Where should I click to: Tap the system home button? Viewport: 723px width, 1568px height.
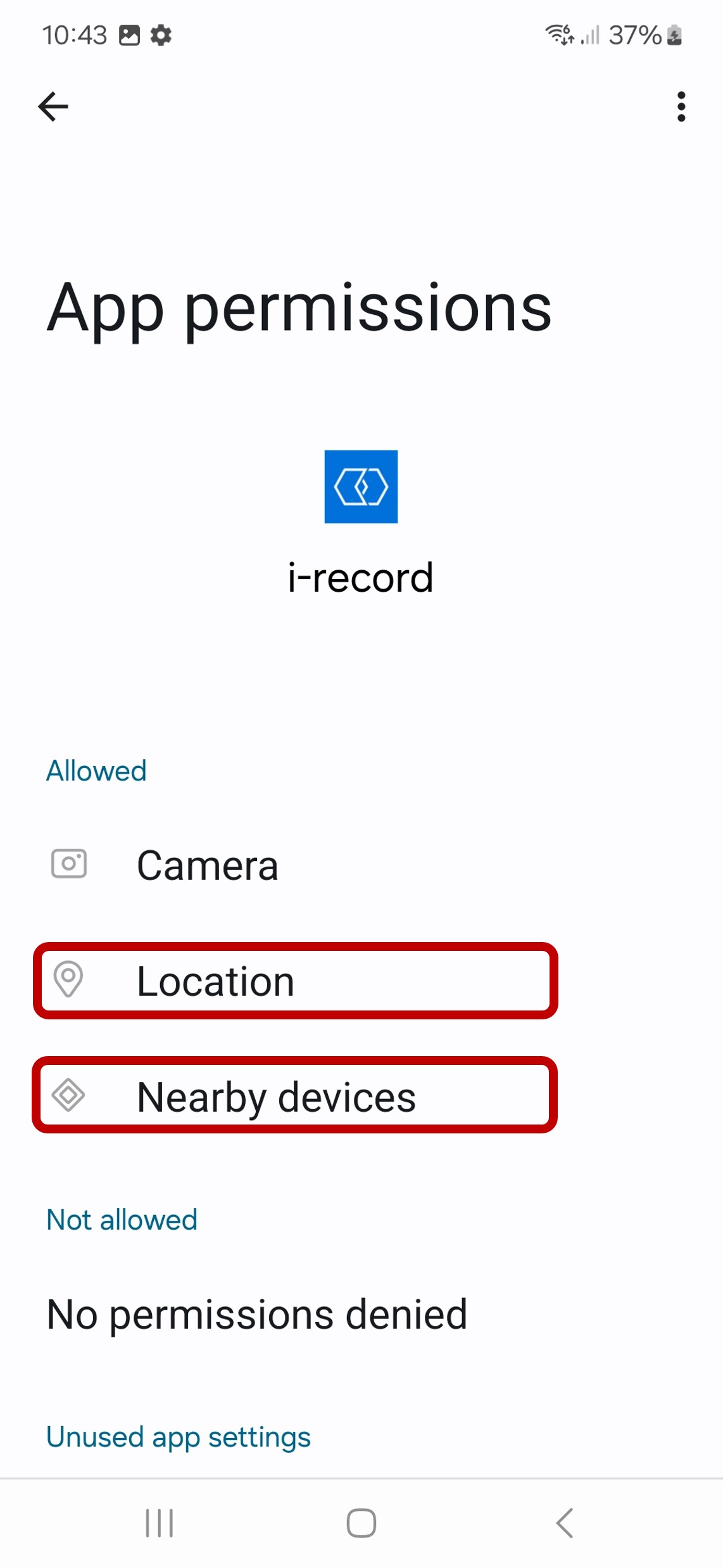click(361, 1523)
